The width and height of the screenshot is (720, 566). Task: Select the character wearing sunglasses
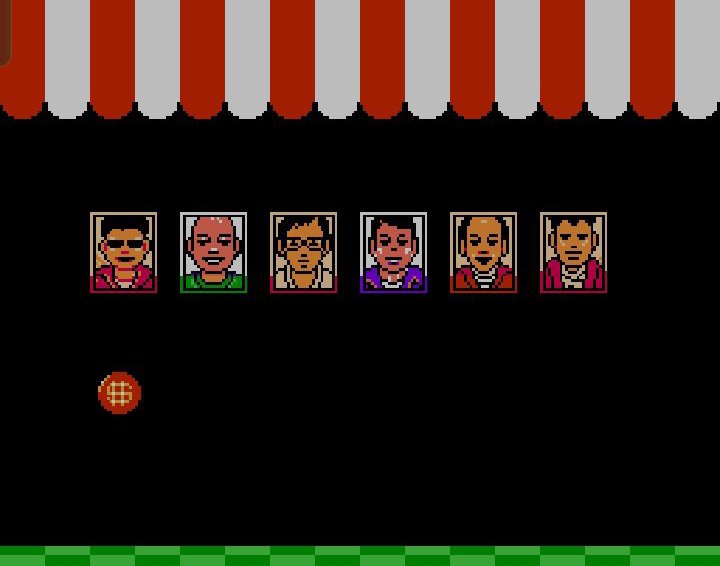click(x=123, y=252)
